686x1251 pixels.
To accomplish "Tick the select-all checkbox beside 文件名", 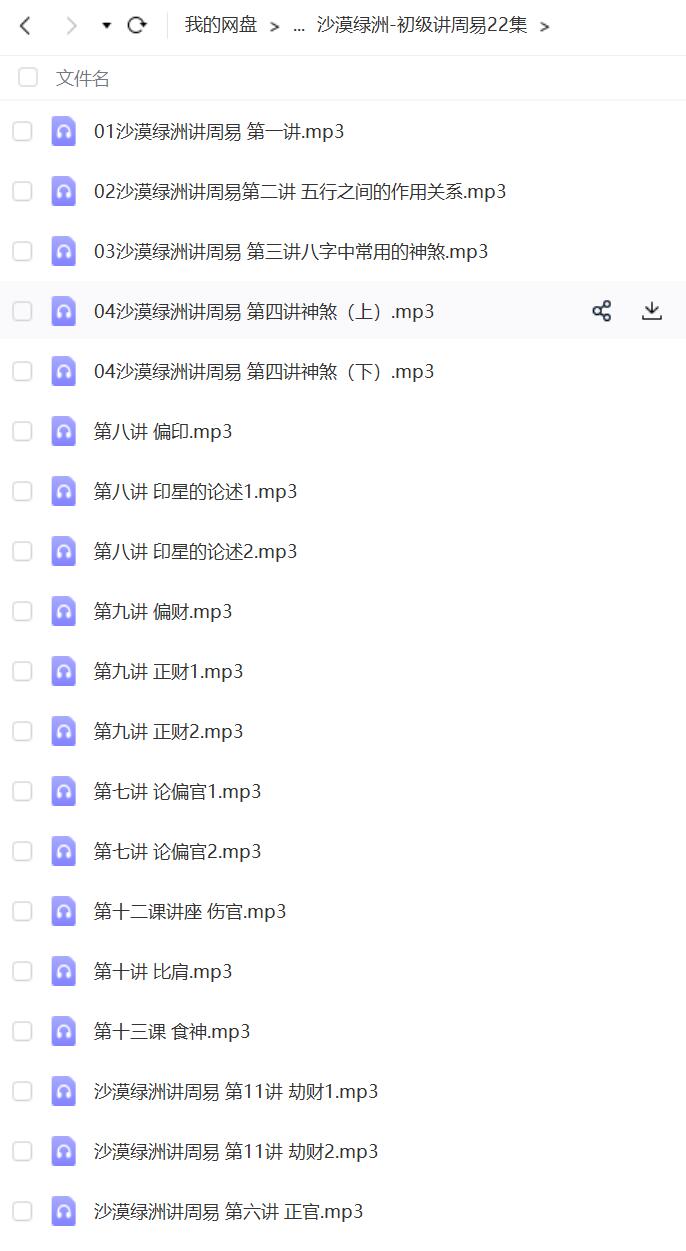I will (28, 77).
